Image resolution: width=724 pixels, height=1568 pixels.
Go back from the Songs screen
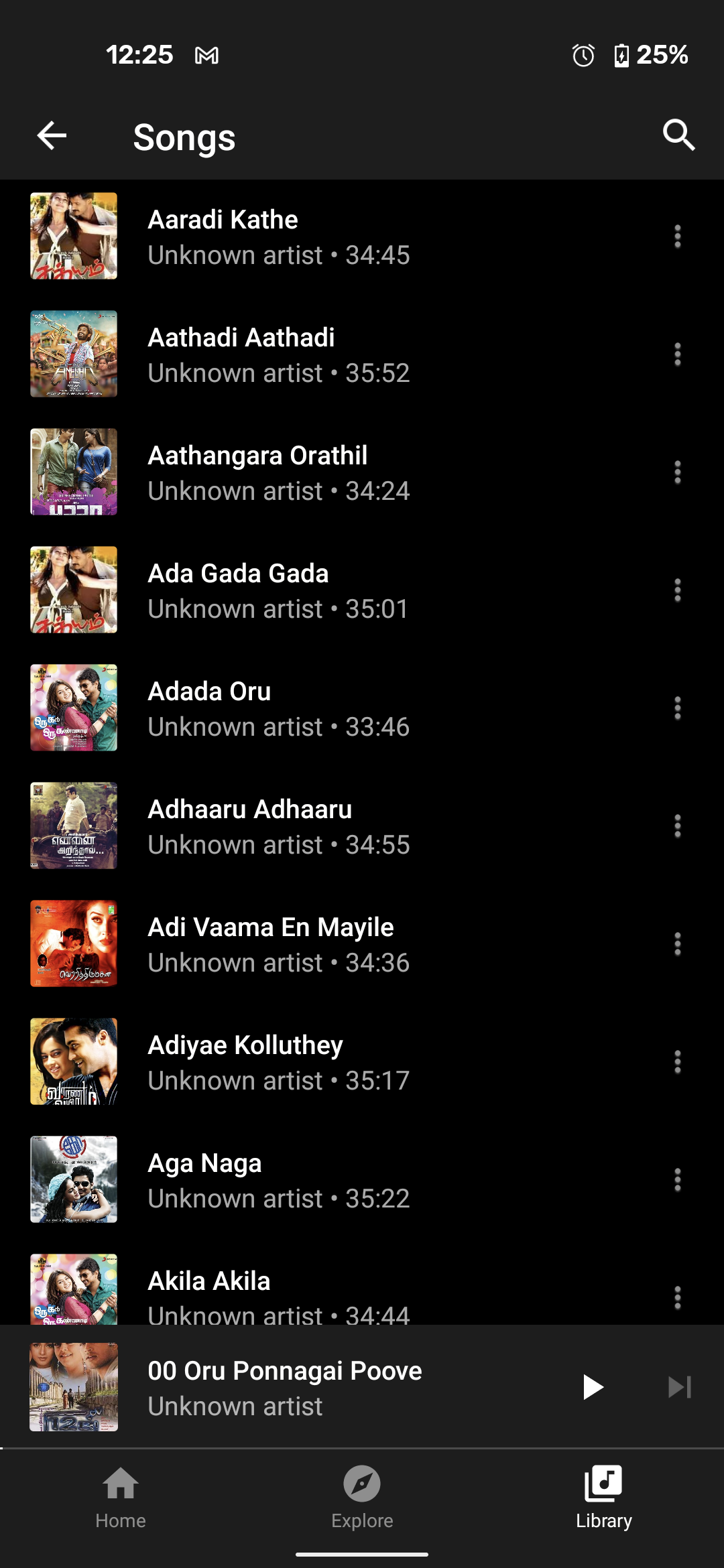tap(52, 136)
